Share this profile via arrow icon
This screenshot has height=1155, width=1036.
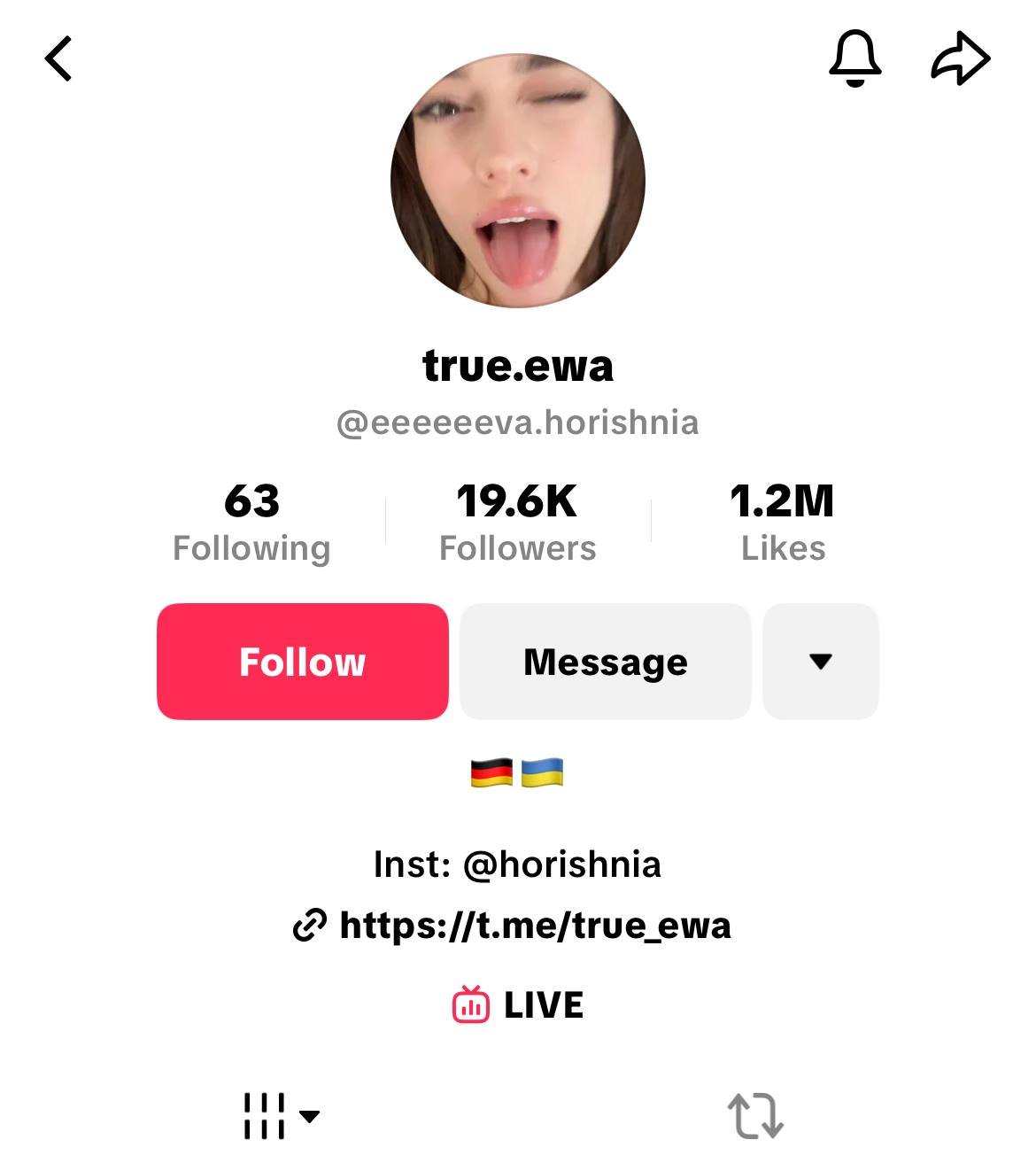tap(961, 59)
